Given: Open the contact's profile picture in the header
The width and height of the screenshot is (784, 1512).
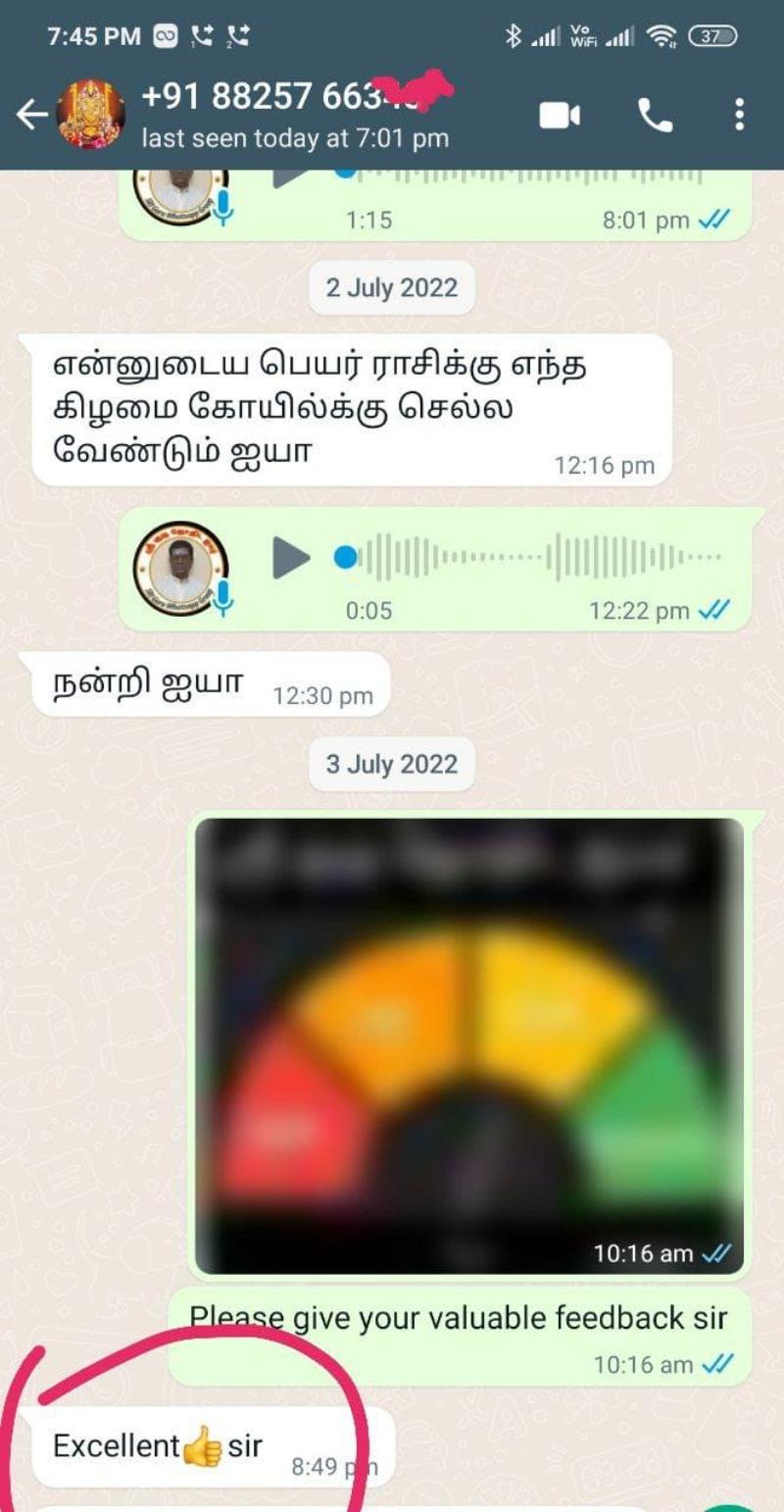Looking at the screenshot, I should 90,115.
